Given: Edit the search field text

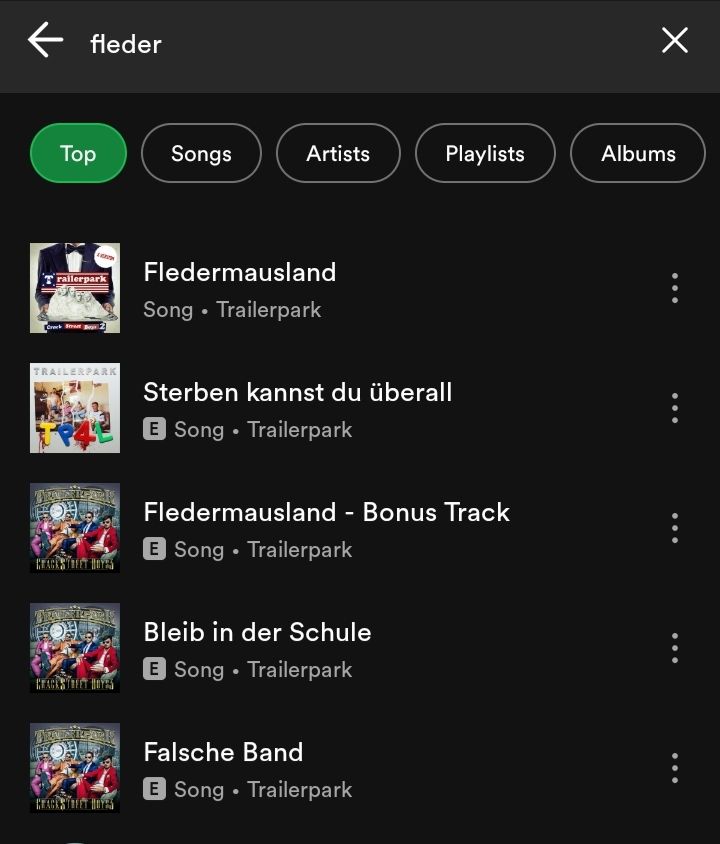Looking at the screenshot, I should [350, 44].
